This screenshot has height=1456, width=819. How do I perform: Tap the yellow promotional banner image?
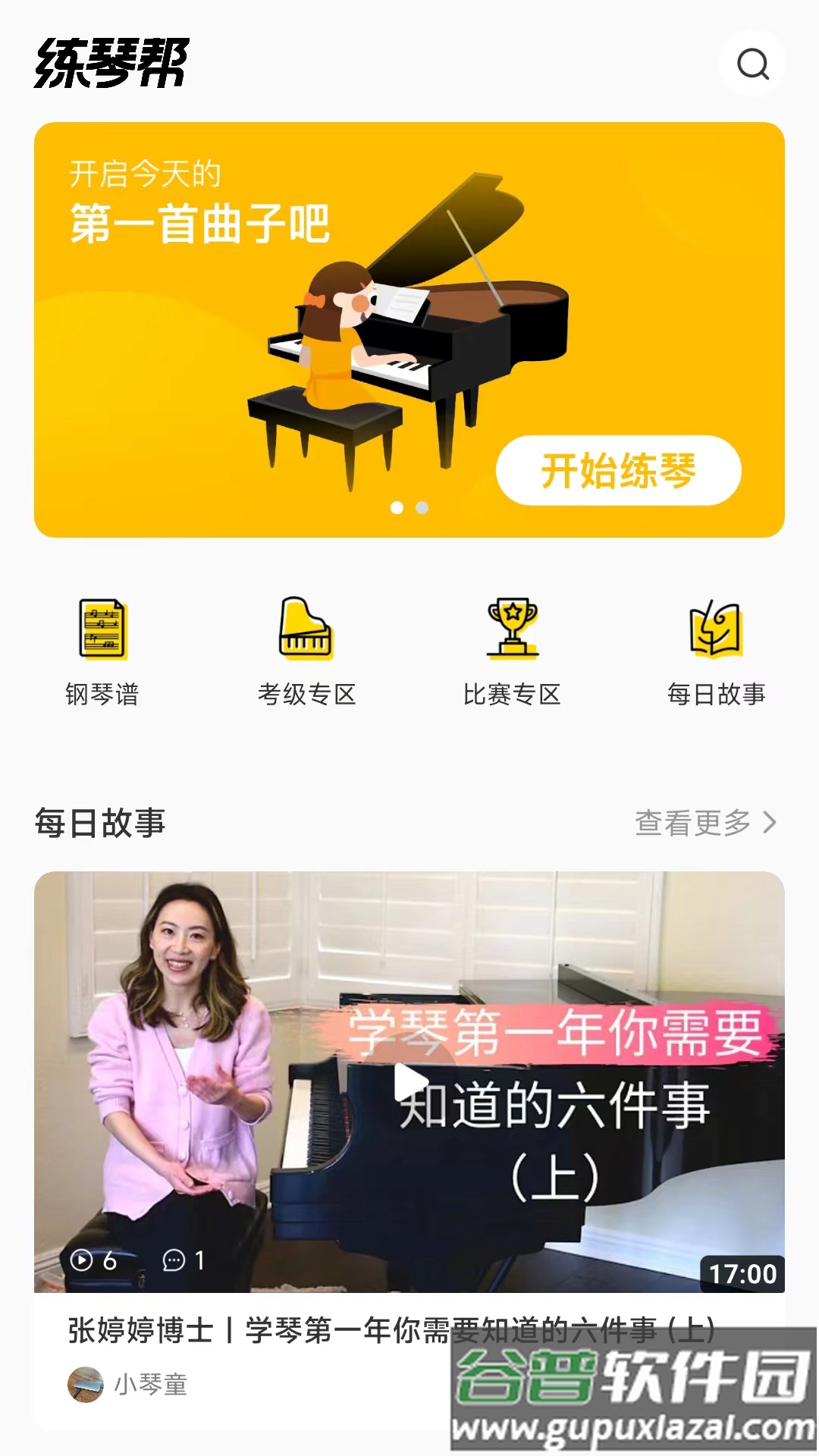click(x=409, y=326)
